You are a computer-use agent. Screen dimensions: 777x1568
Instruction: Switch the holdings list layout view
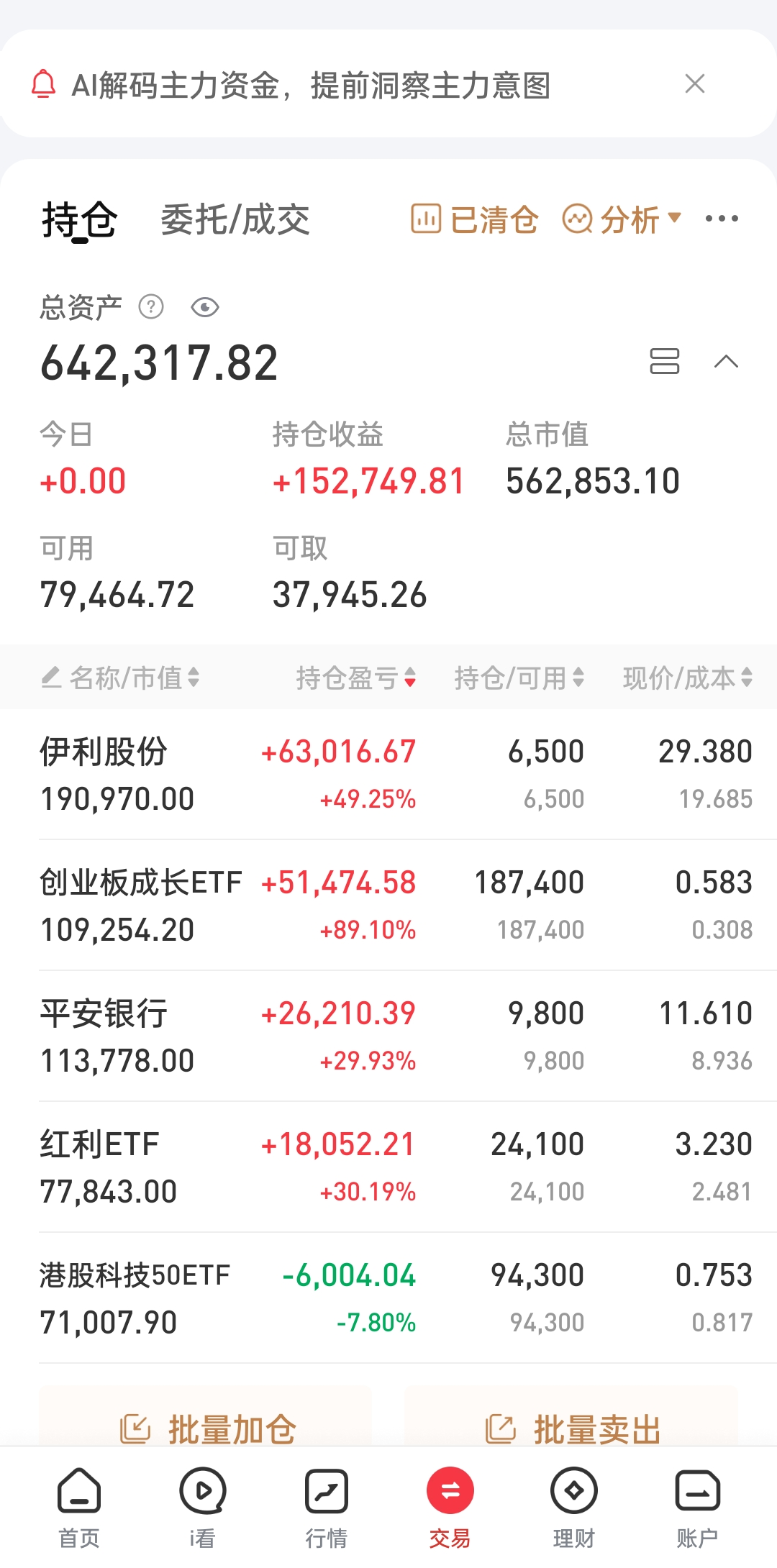tap(664, 361)
